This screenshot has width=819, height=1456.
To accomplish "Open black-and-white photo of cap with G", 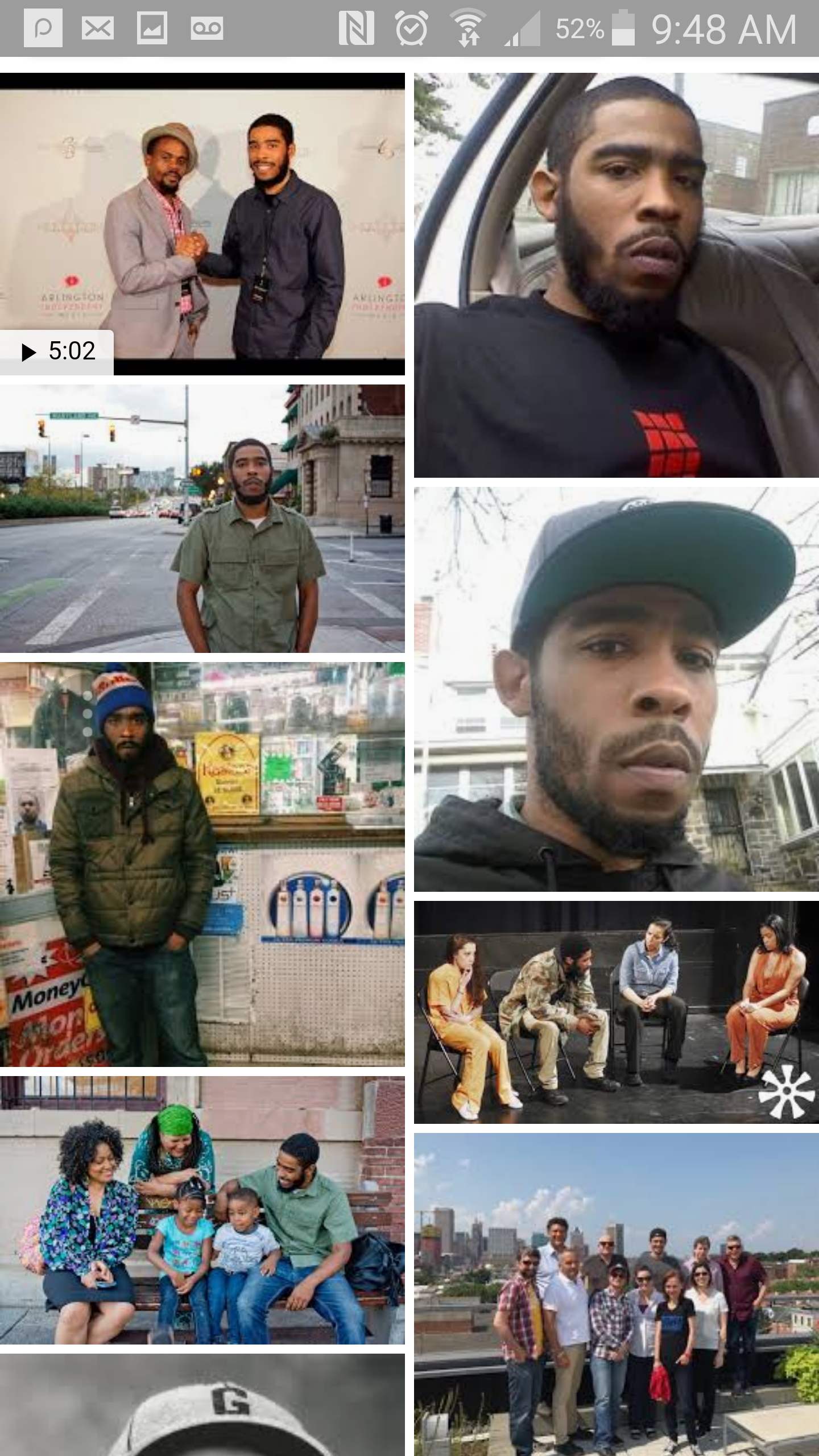I will 202,1405.
